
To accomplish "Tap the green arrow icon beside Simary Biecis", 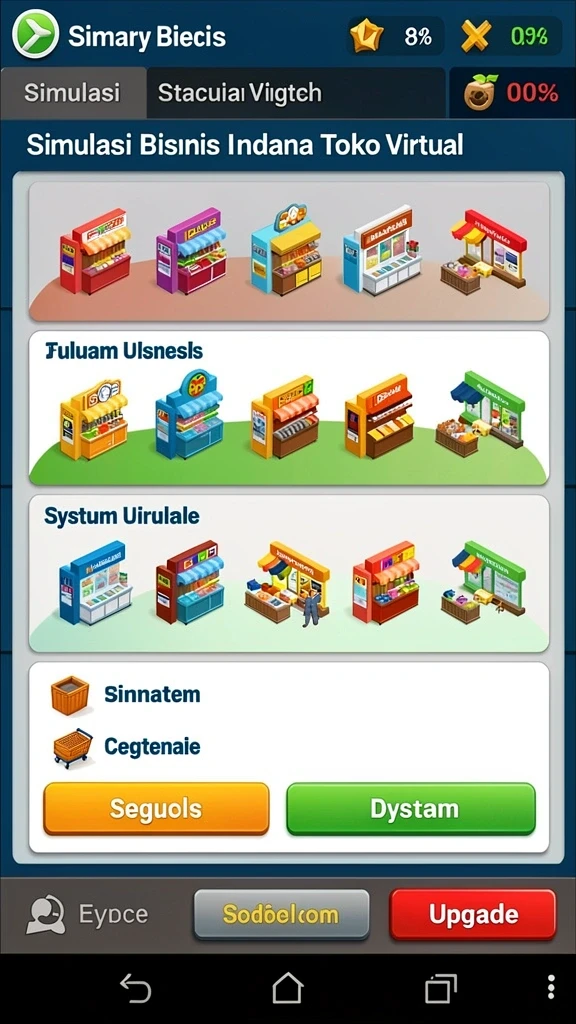I will pos(35,34).
